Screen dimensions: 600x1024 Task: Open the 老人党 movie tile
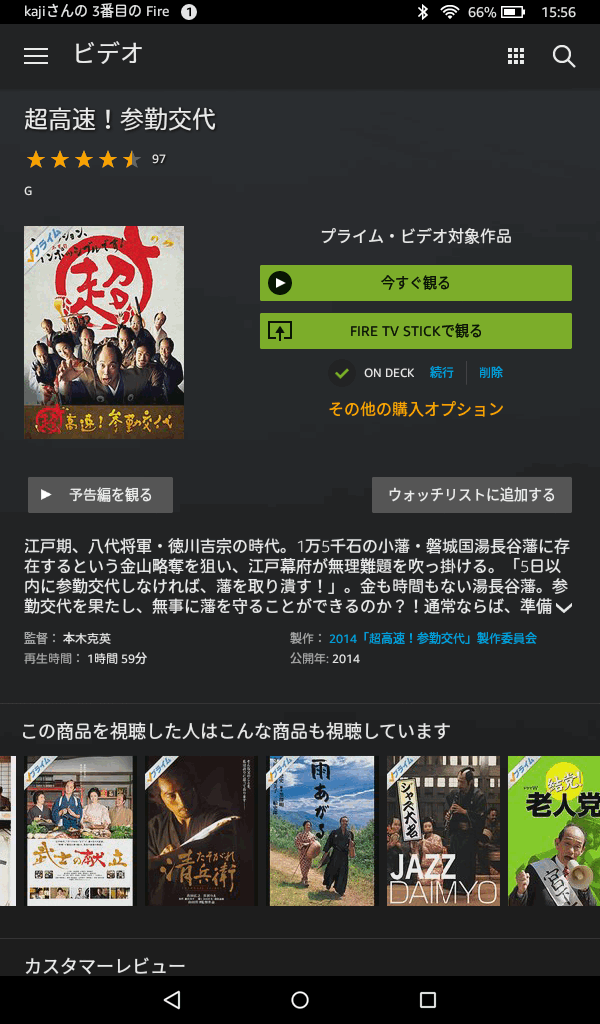554,831
